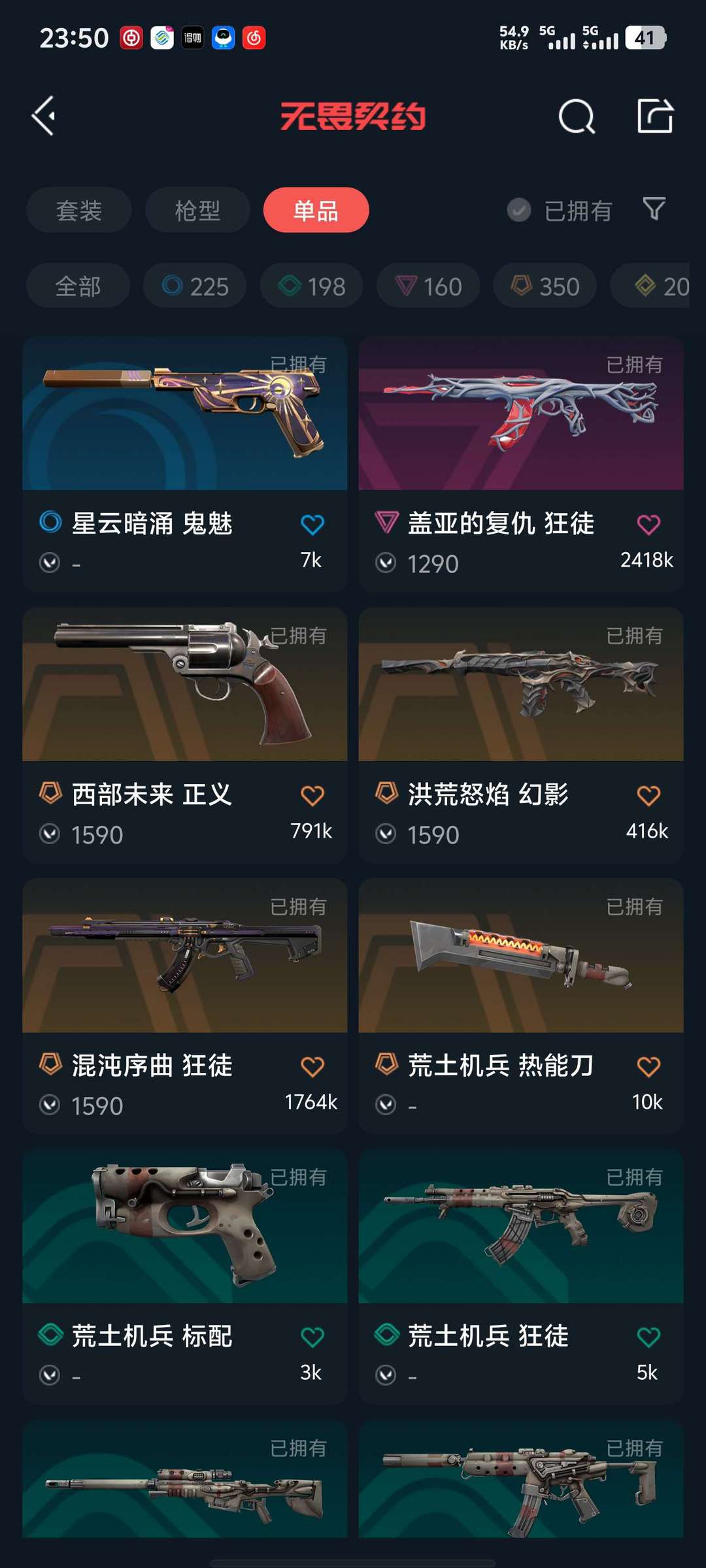The width and height of the screenshot is (706, 1568).
Task: Tap the 160 currency filter button
Action: pyautogui.click(x=428, y=286)
